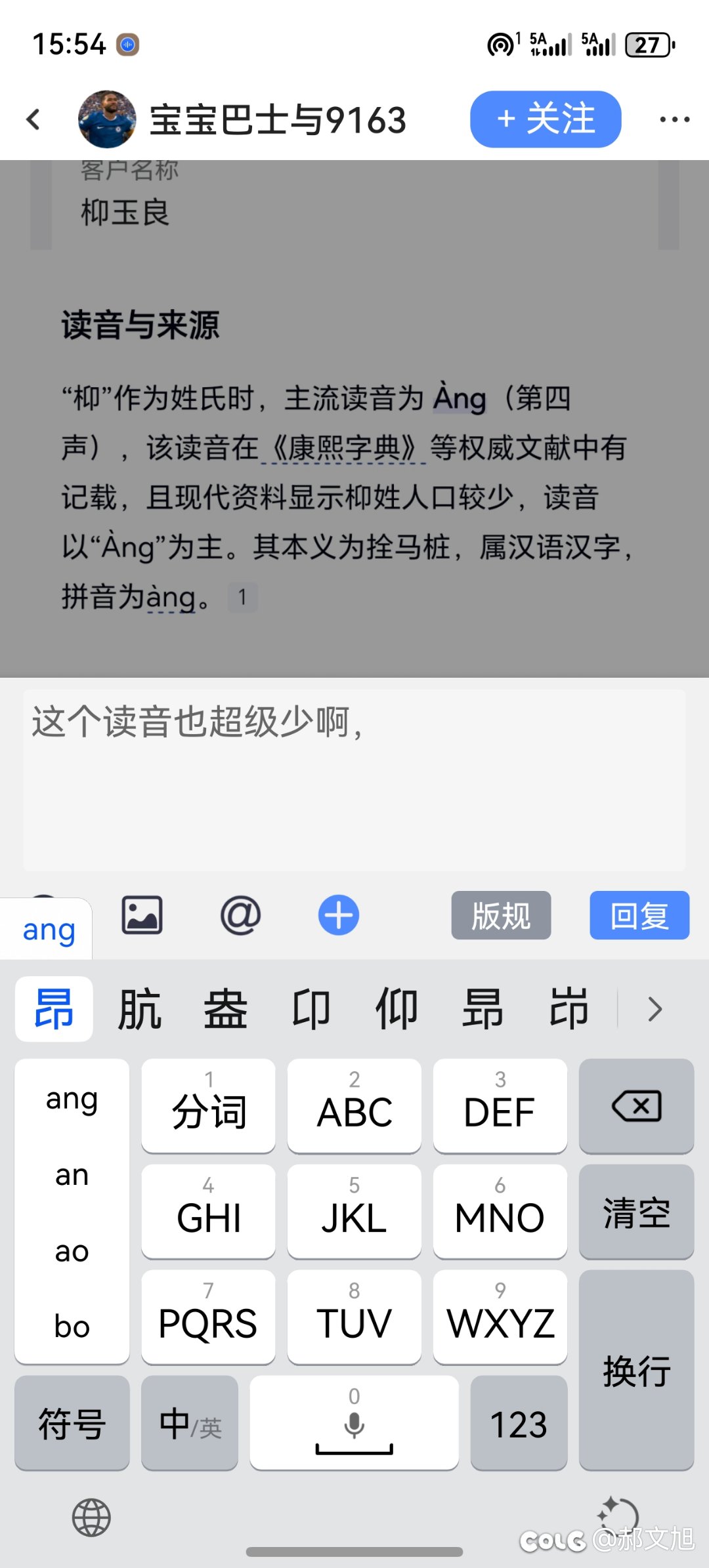
Task: Select the pinyin option "an"
Action: (72, 1175)
